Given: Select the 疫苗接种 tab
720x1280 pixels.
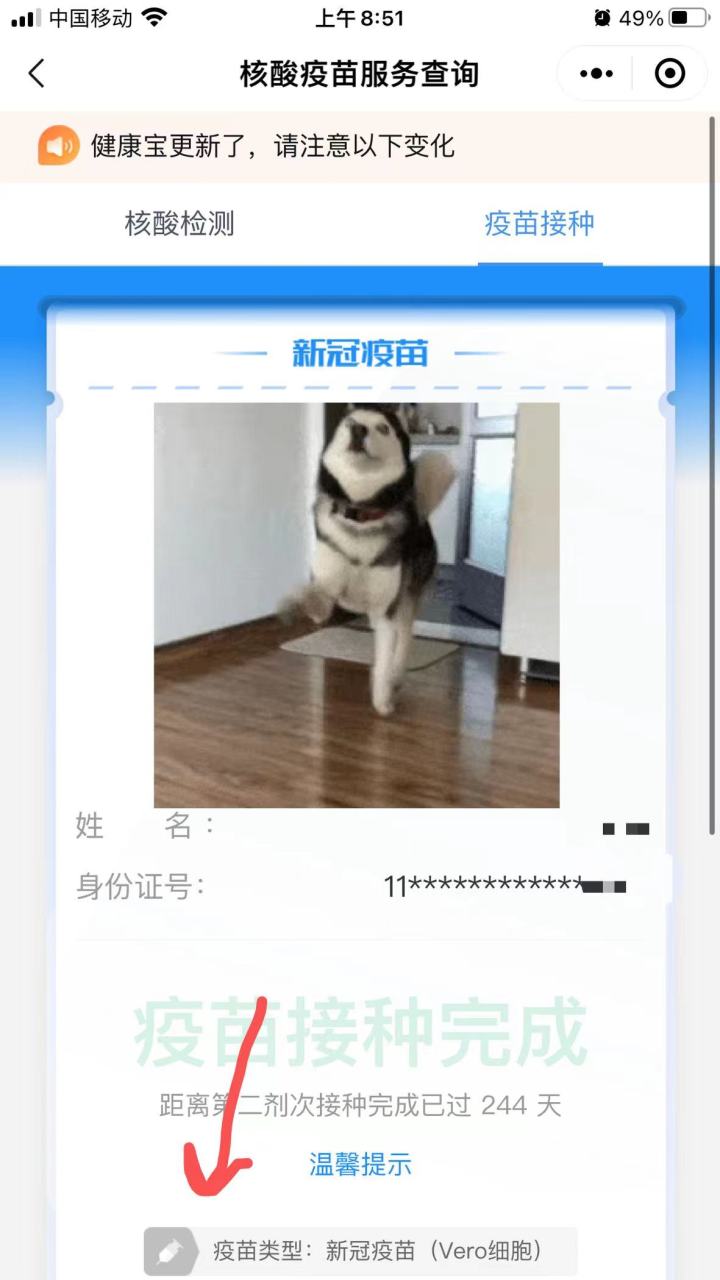Looking at the screenshot, I should 540,223.
